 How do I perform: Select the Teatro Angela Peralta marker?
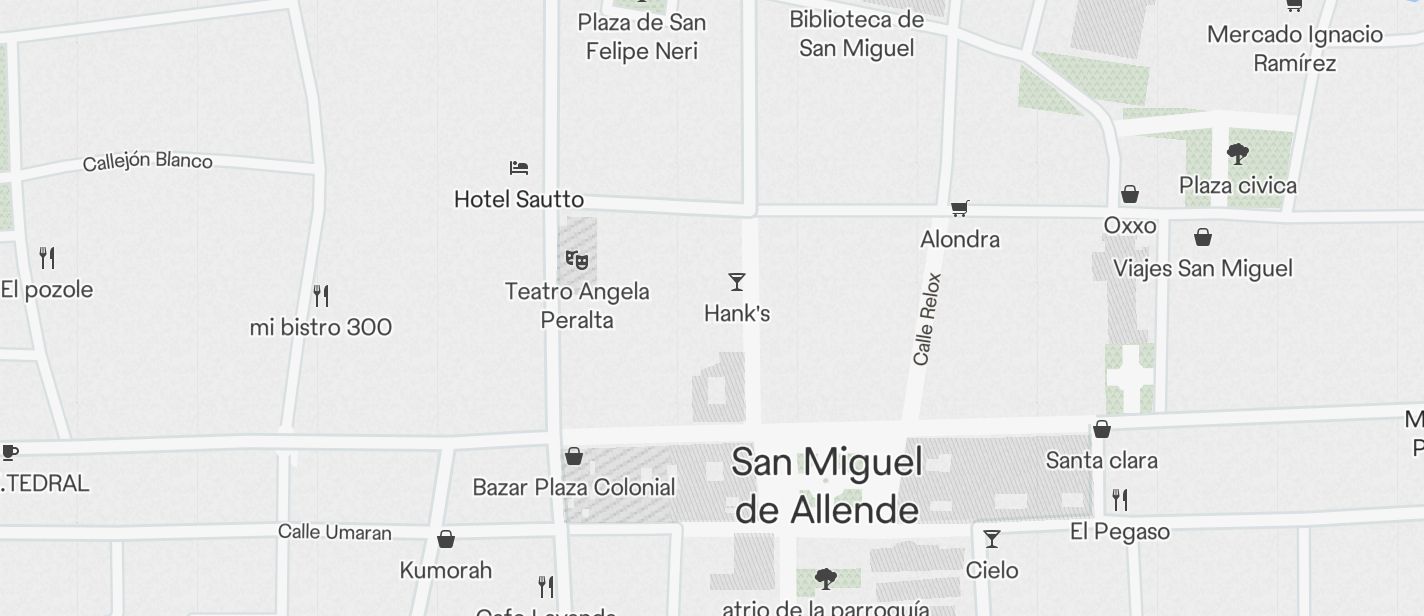click(576, 260)
